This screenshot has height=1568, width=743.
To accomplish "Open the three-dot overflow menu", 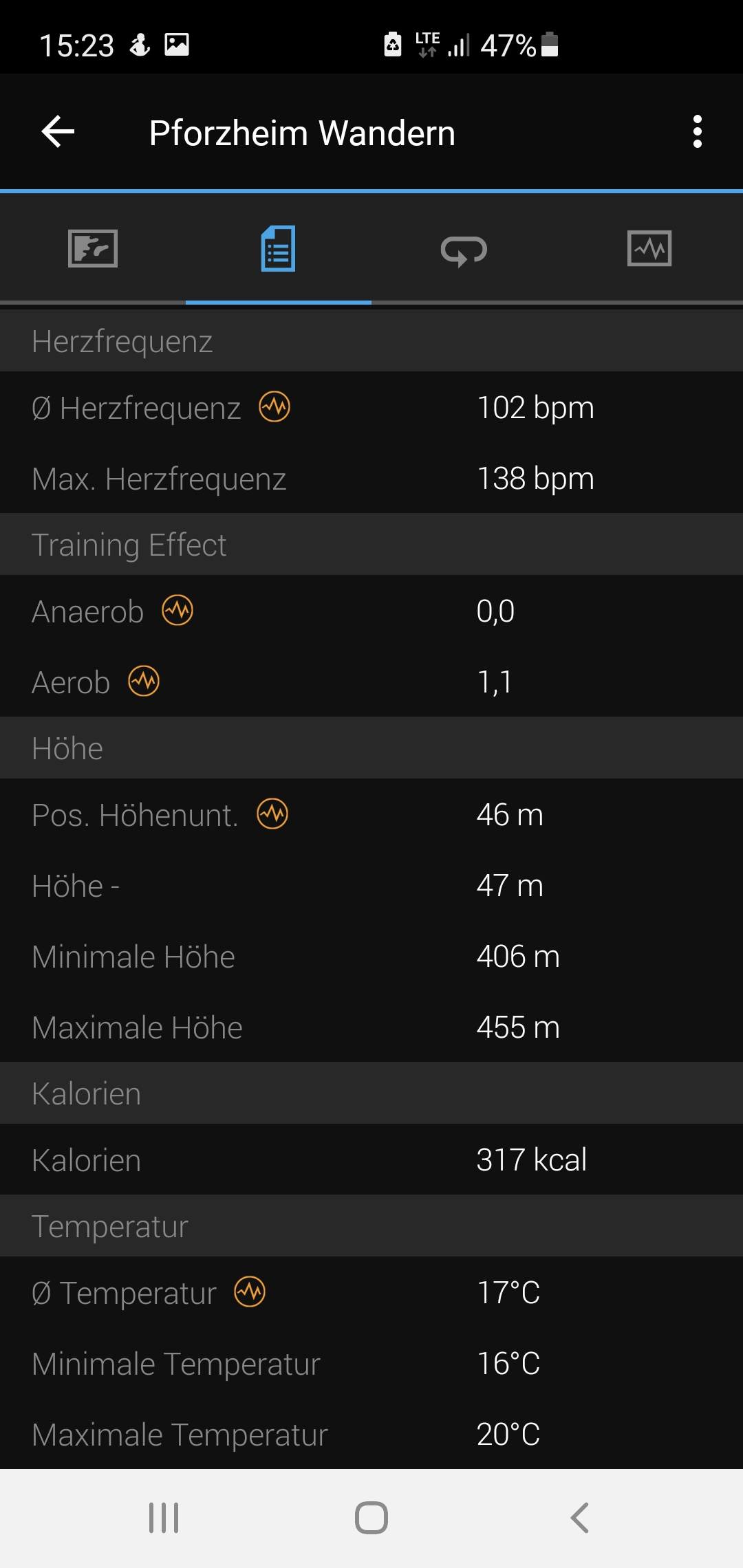I will tap(698, 131).
